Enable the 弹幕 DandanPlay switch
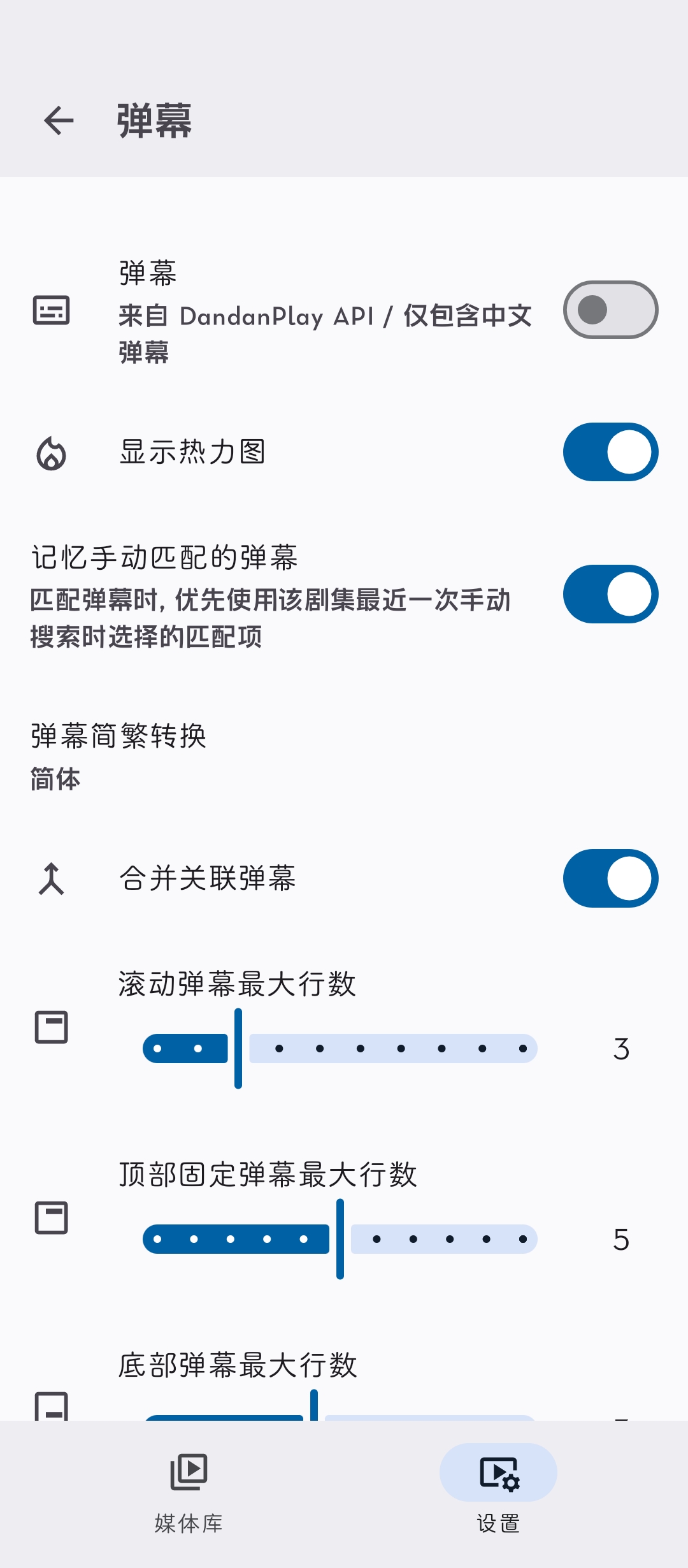This screenshot has width=688, height=1568. coord(610,310)
